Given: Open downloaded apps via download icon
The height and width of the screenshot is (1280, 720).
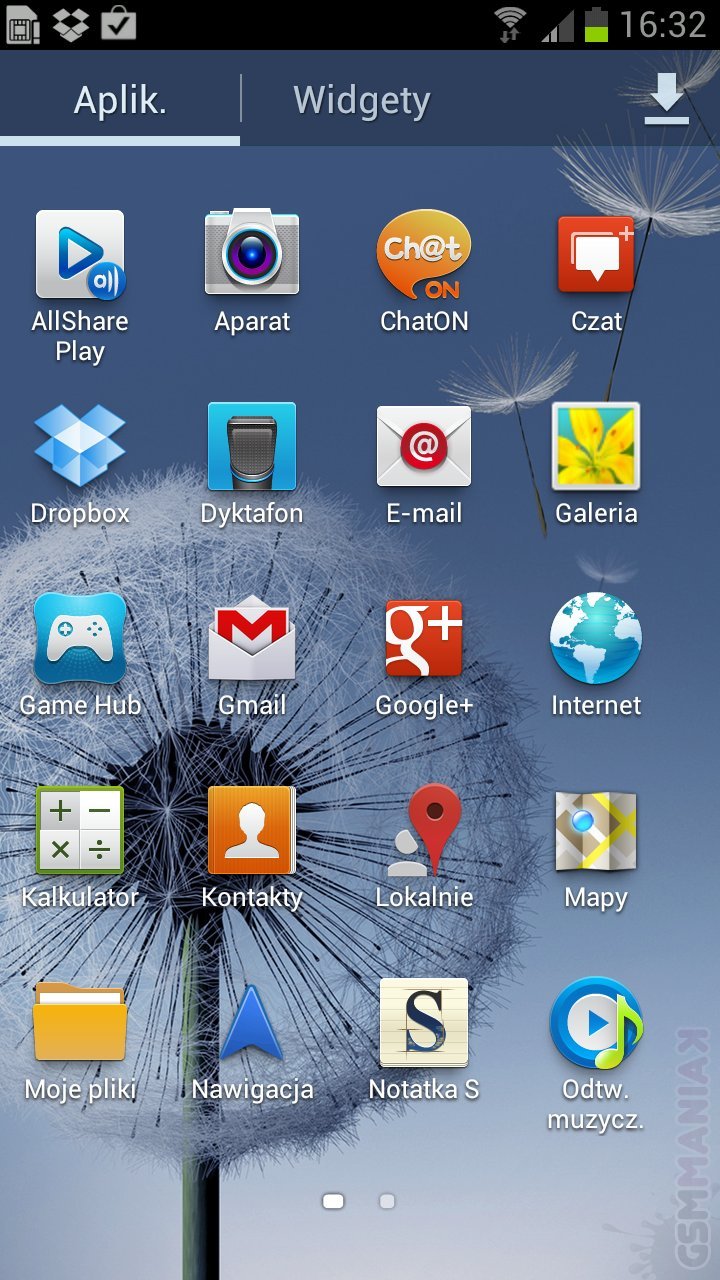Looking at the screenshot, I should point(666,100).
